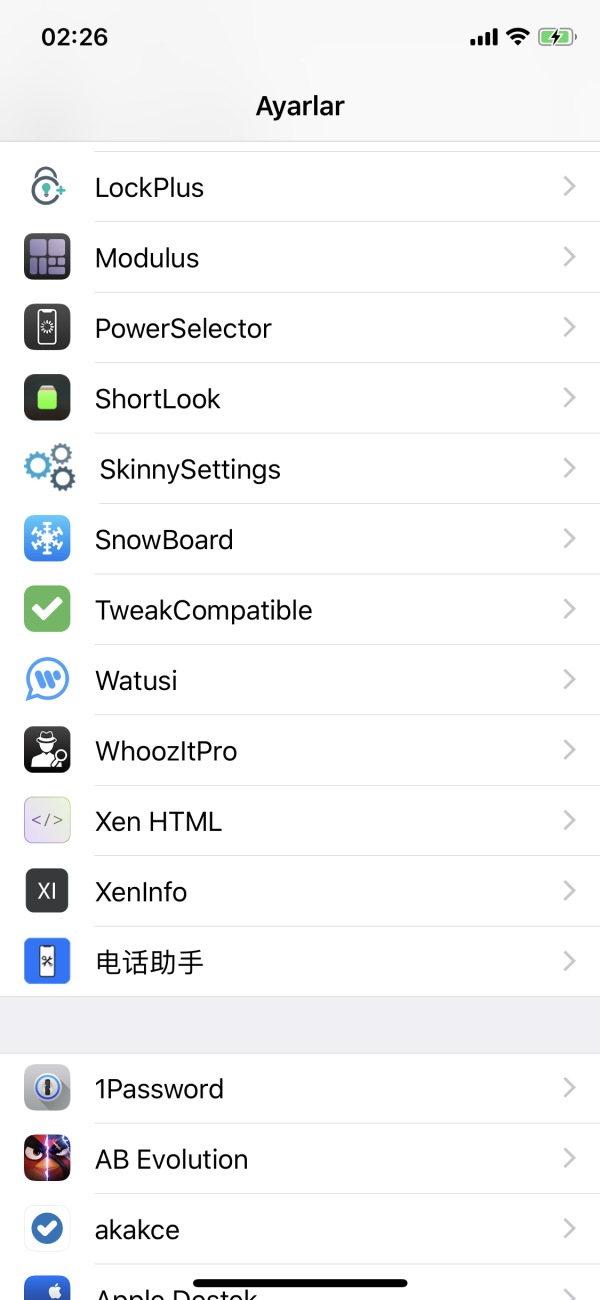This screenshot has height=1300, width=600.
Task: Open TweakCompatible row
Action: pos(300,610)
